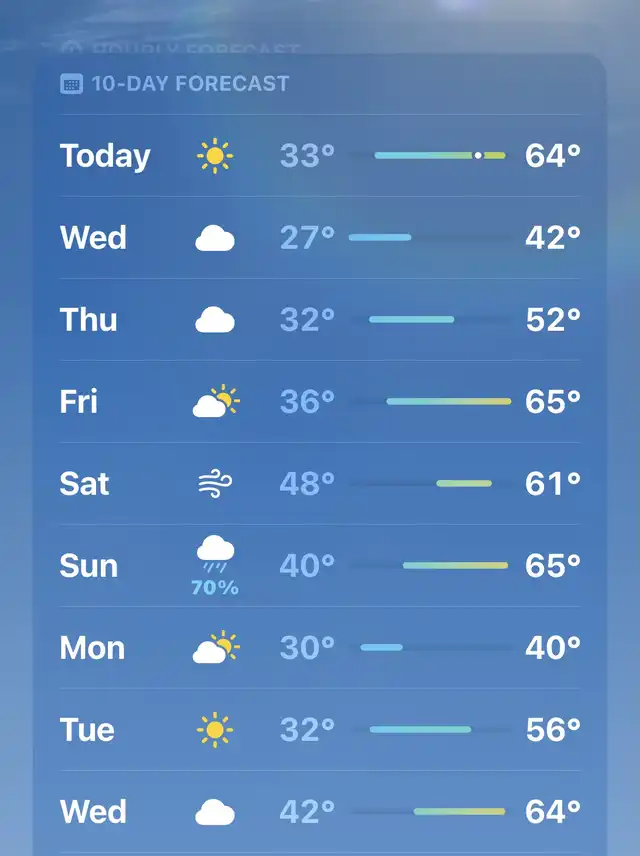640x856 pixels.
Task: Open Monday's forecast row
Action: tap(320, 648)
